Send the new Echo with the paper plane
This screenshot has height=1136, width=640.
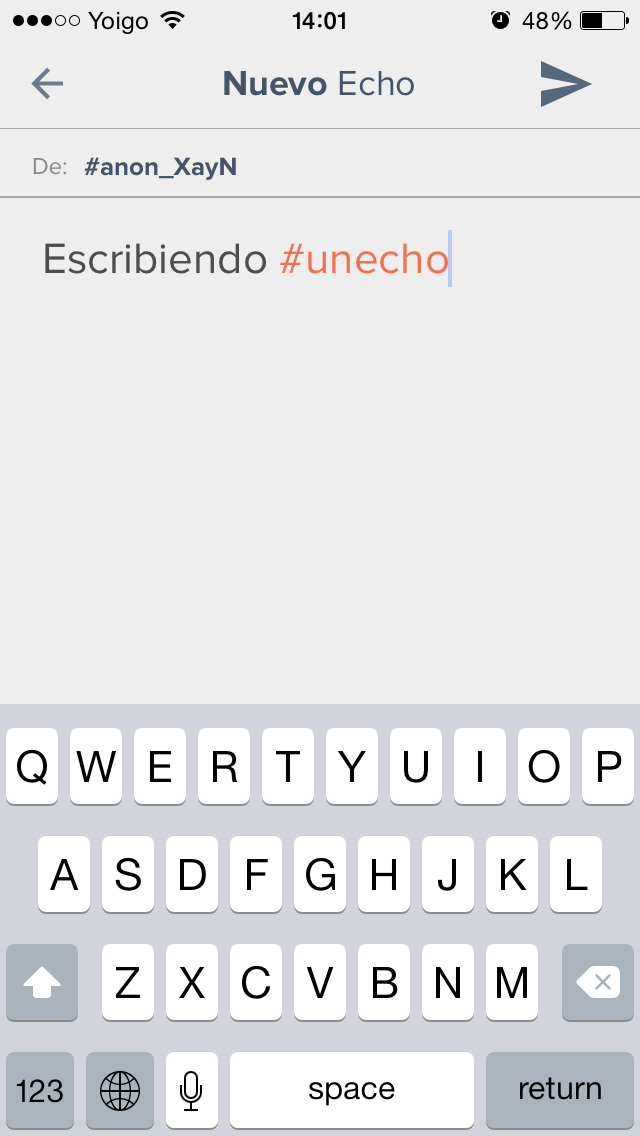pyautogui.click(x=565, y=84)
